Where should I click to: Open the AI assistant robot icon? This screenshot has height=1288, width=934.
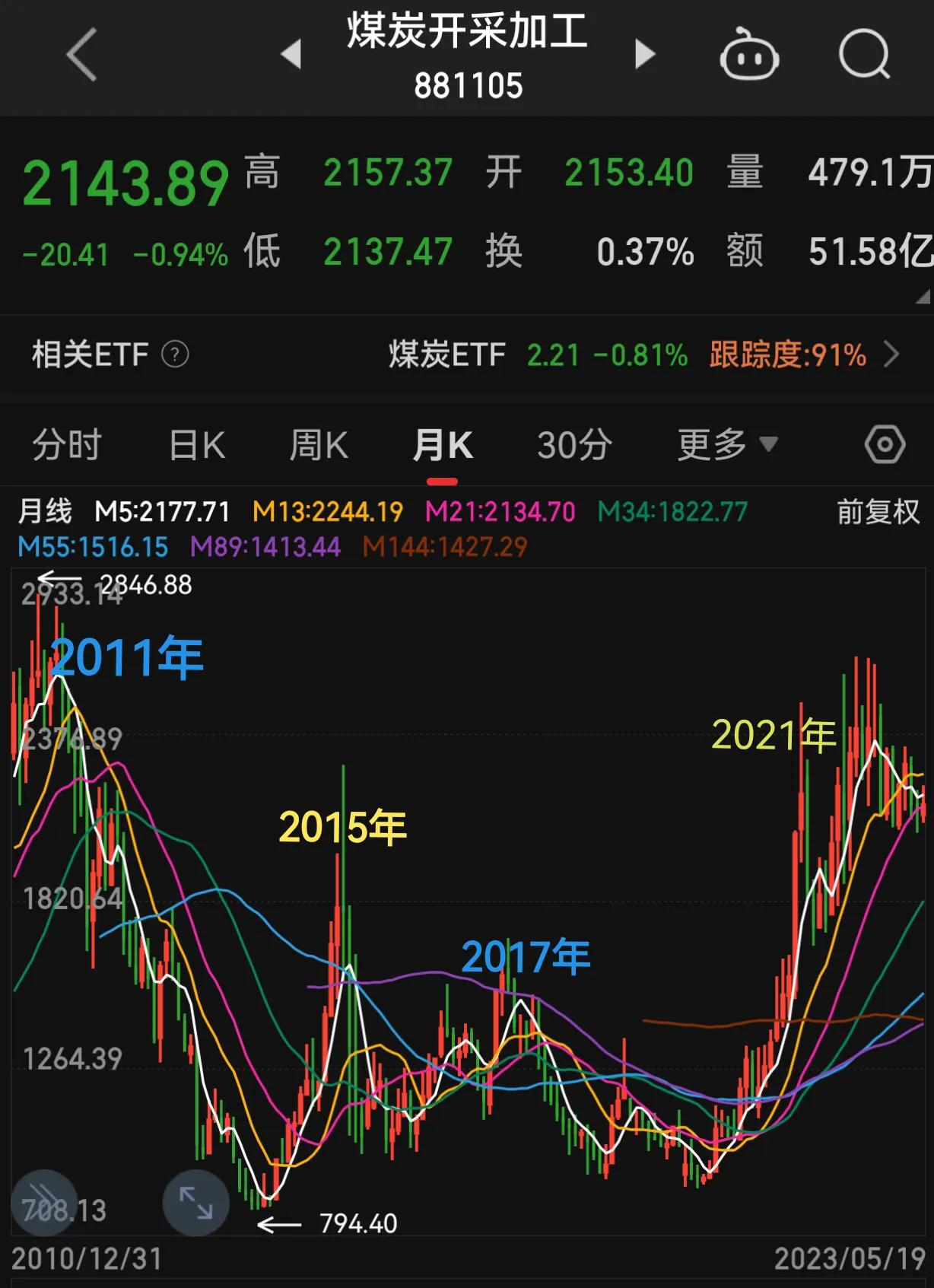pos(748,55)
